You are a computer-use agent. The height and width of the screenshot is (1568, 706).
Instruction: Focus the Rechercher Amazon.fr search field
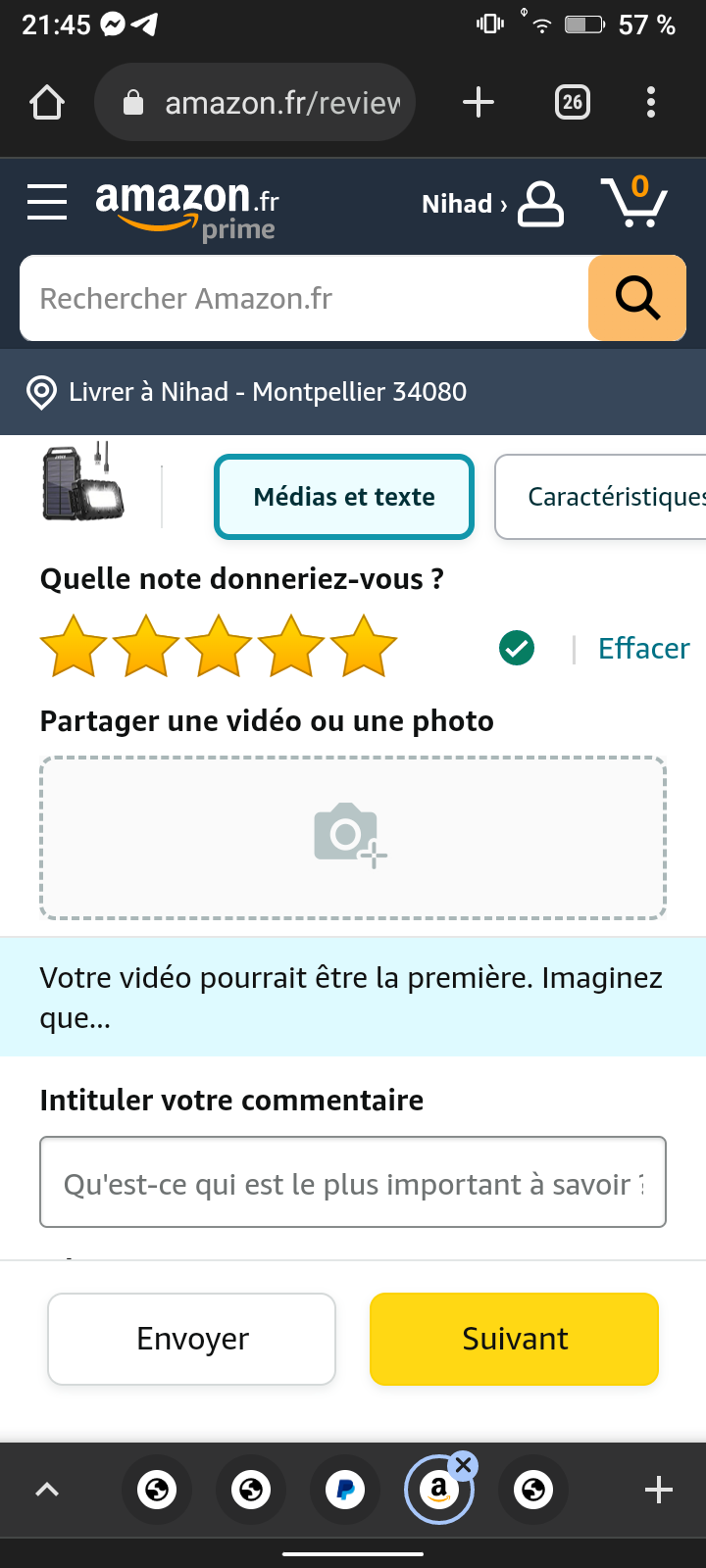coord(304,298)
